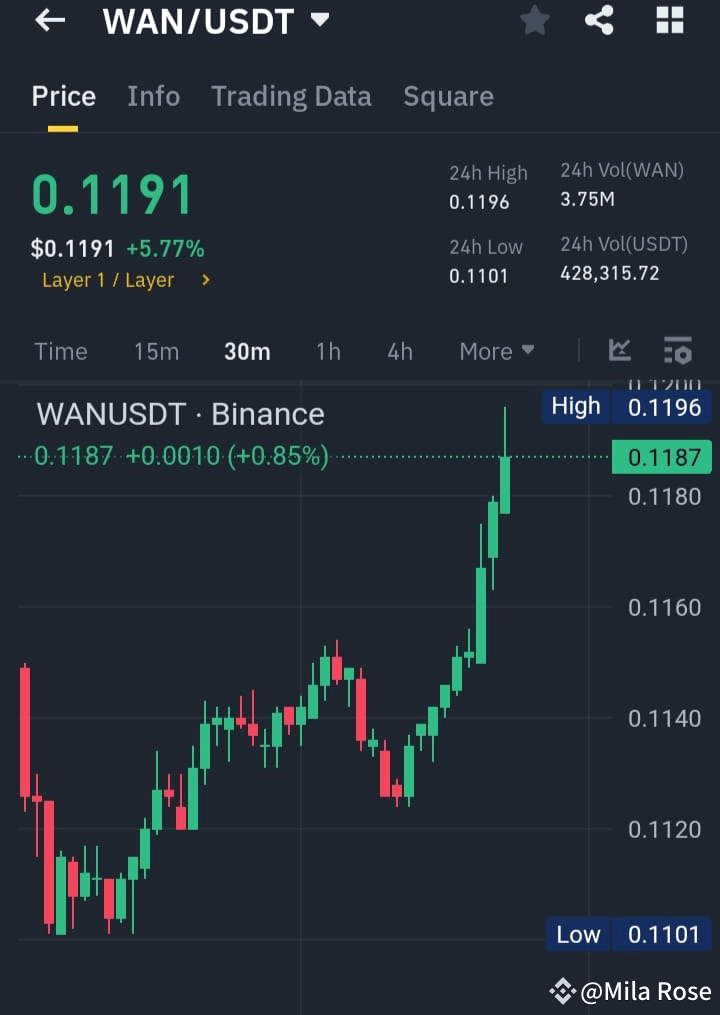Open the WAN/USDT pair selector dropdown
The image size is (720, 1015).
318,21
